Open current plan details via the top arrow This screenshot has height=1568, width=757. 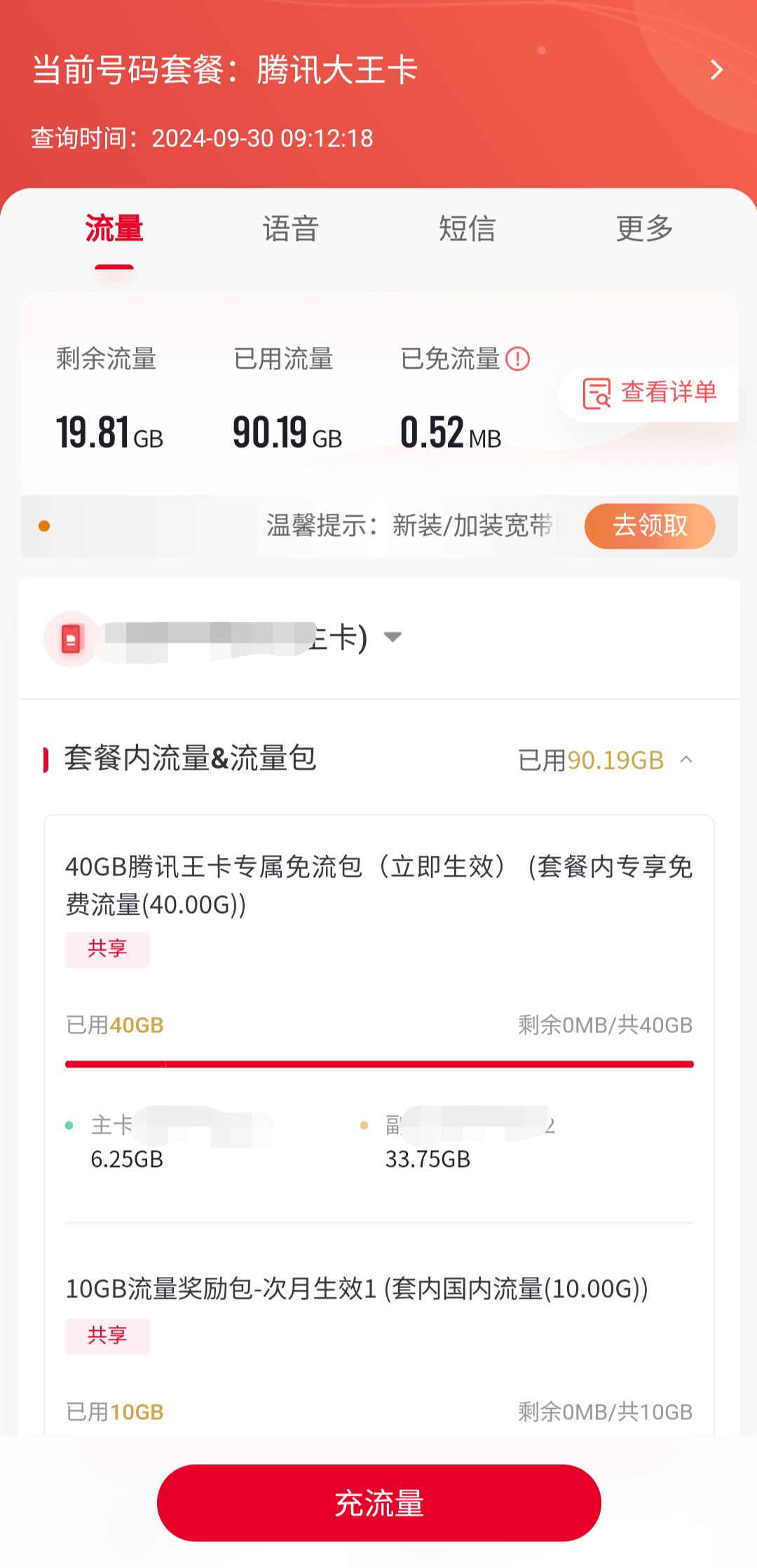tap(716, 70)
